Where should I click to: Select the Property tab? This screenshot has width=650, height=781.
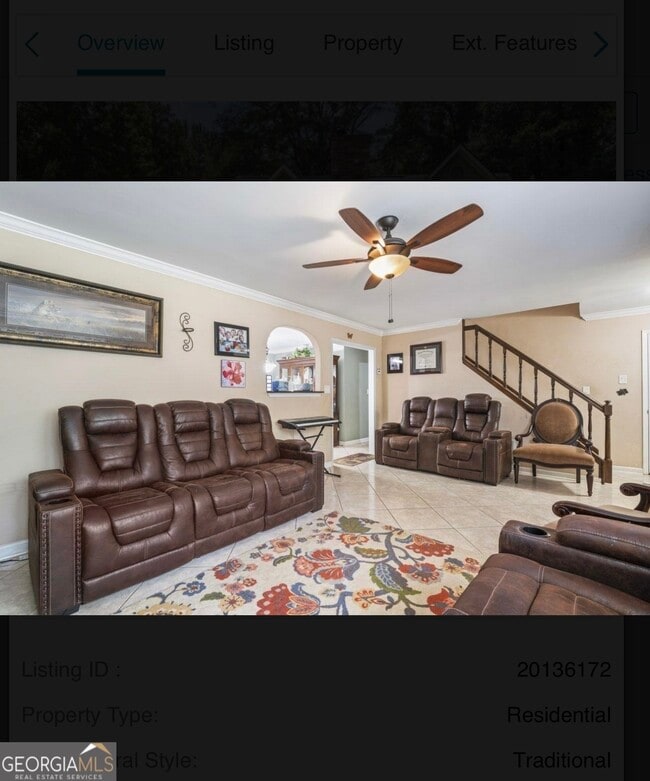pyautogui.click(x=362, y=43)
